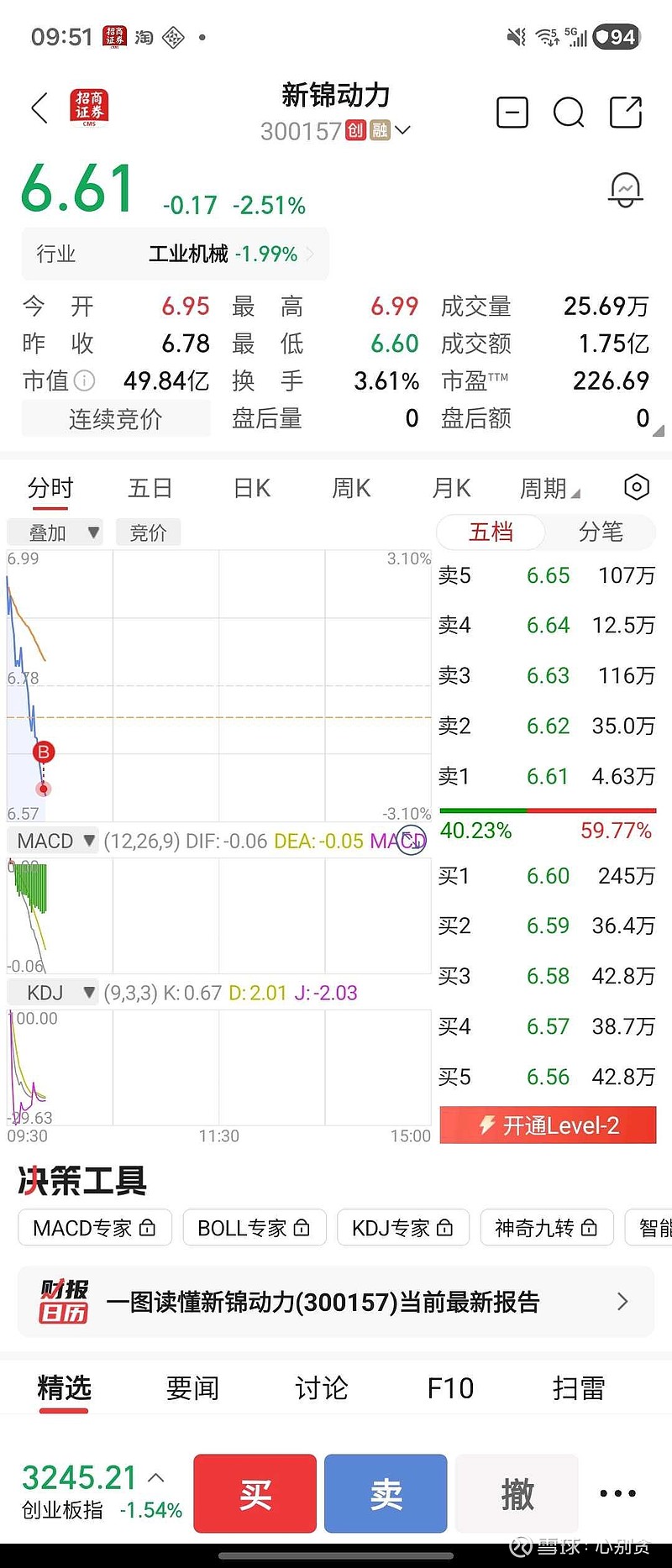Expand the 叠加 overlay dropdown
672x1568 pixels.
click(55, 532)
